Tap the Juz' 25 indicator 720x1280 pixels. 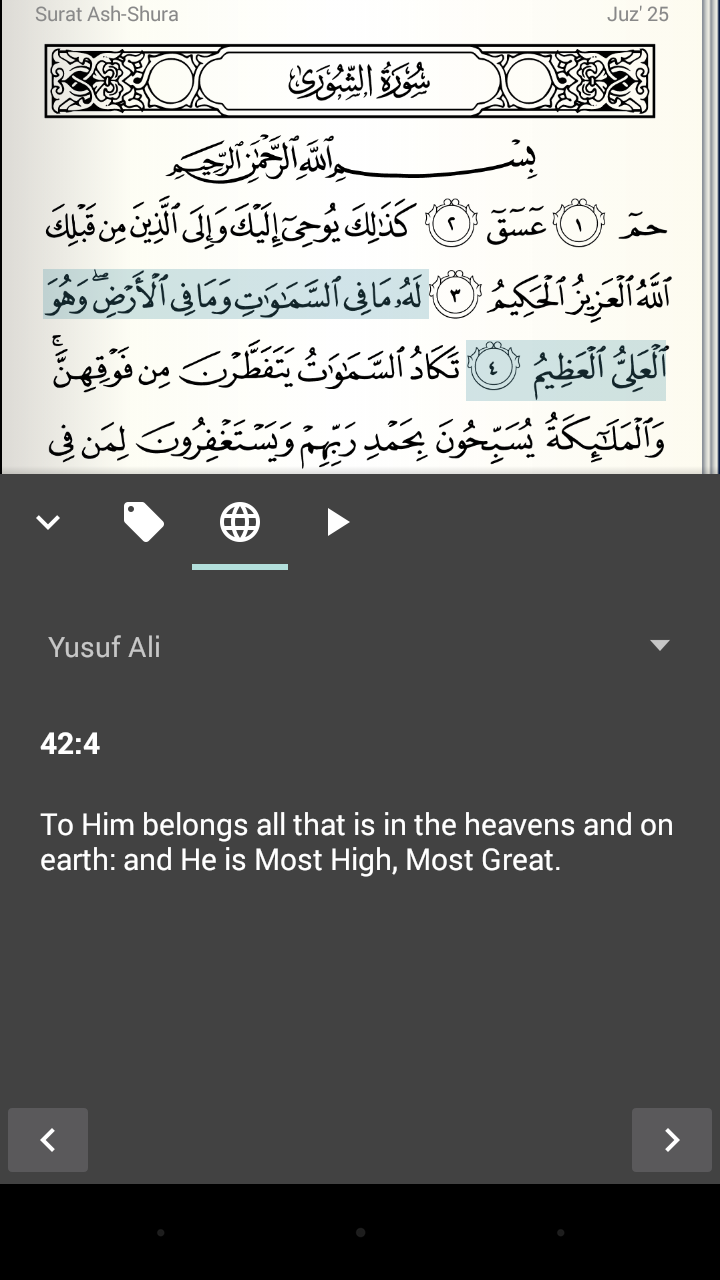pyautogui.click(x=638, y=14)
